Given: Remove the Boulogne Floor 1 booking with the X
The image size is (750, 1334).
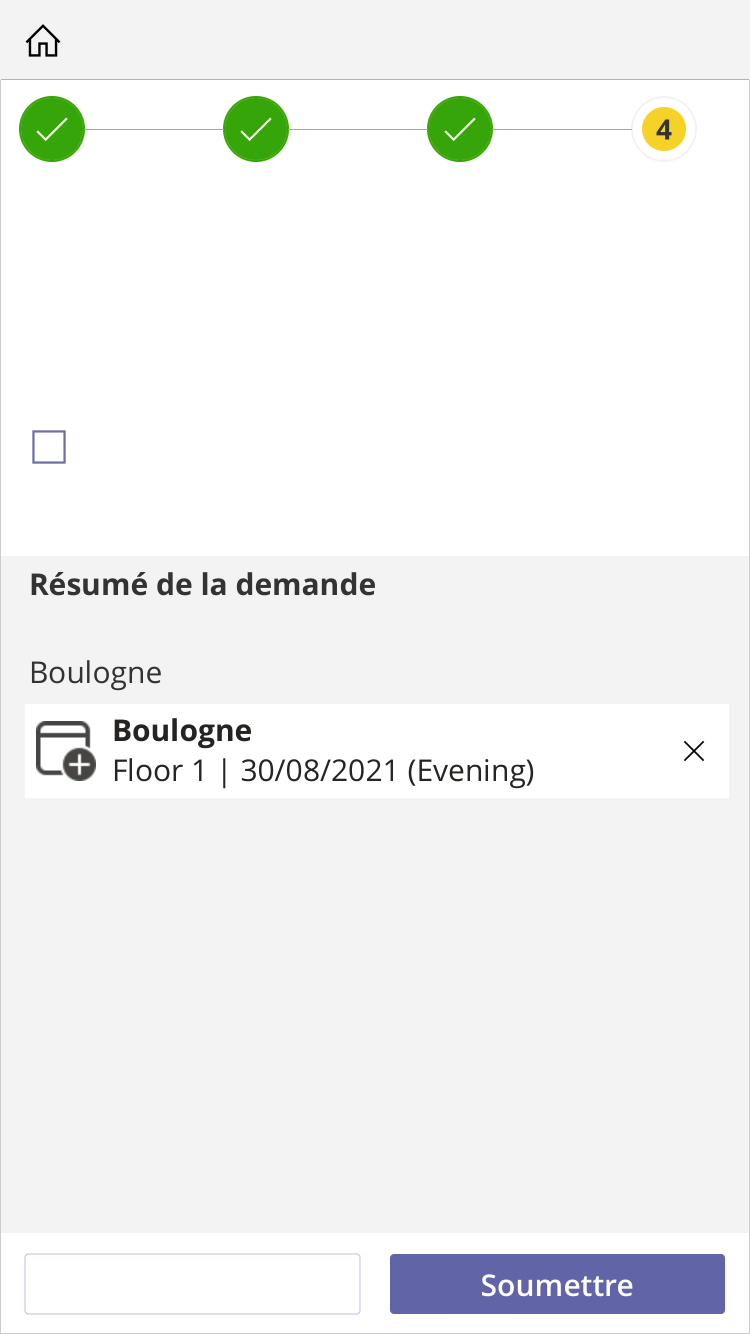Looking at the screenshot, I should pos(694,750).
